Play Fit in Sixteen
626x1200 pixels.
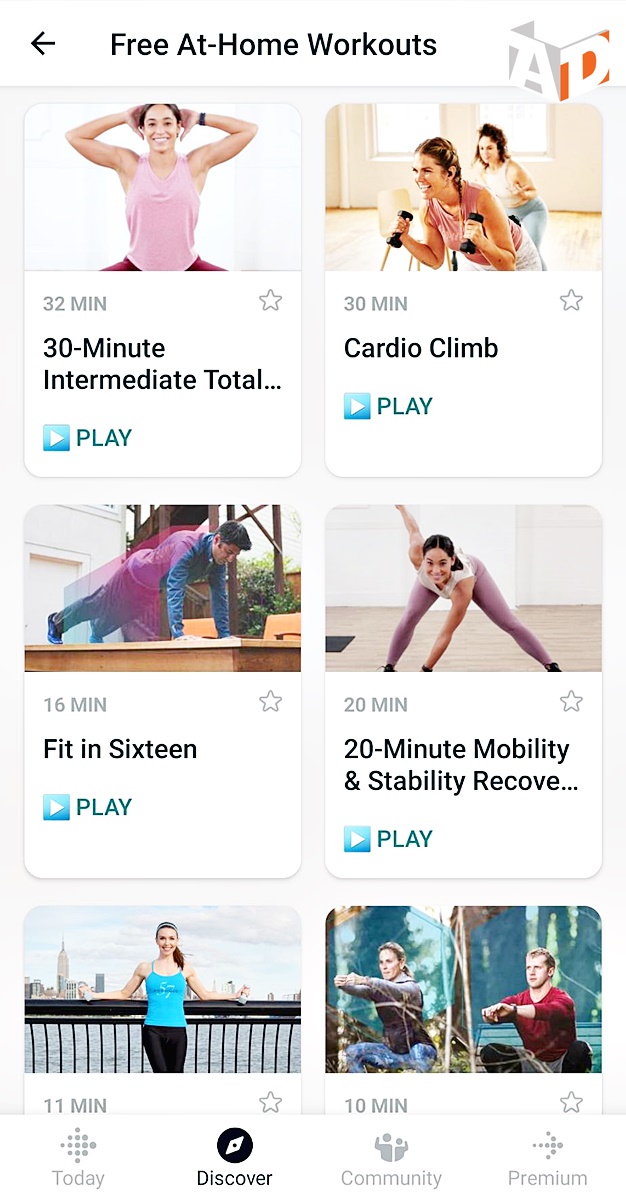pos(88,808)
